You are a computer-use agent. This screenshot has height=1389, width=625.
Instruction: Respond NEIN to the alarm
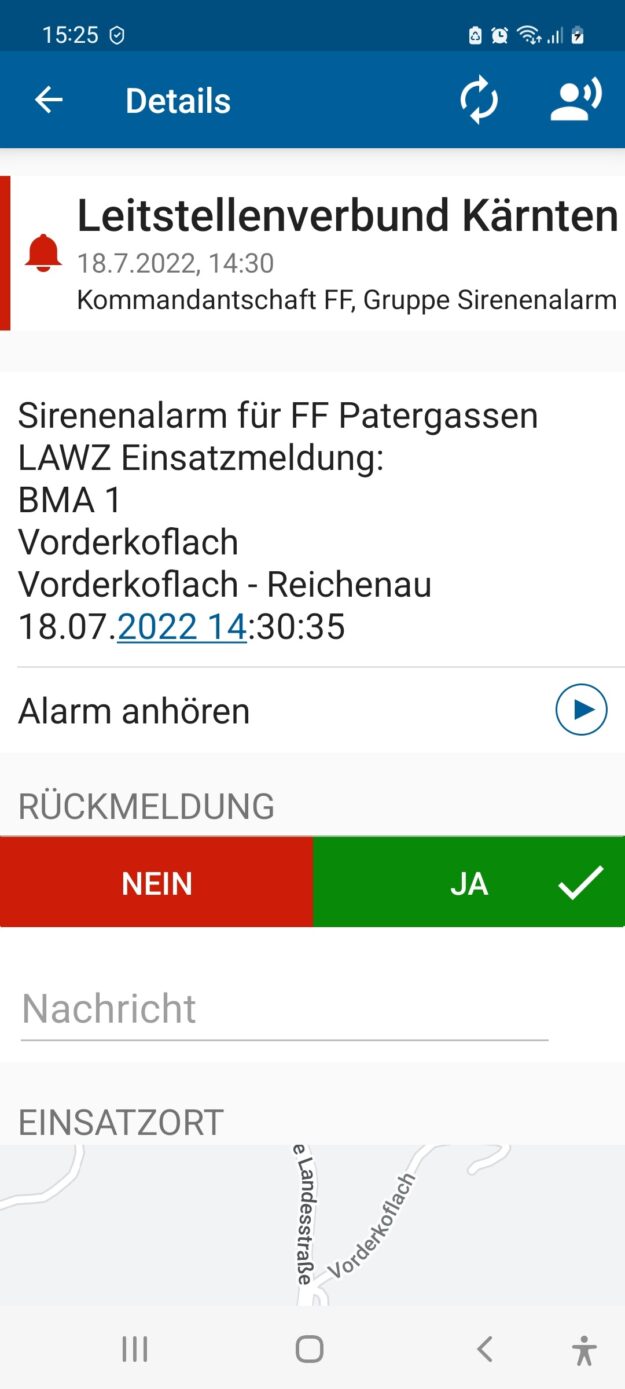point(157,883)
